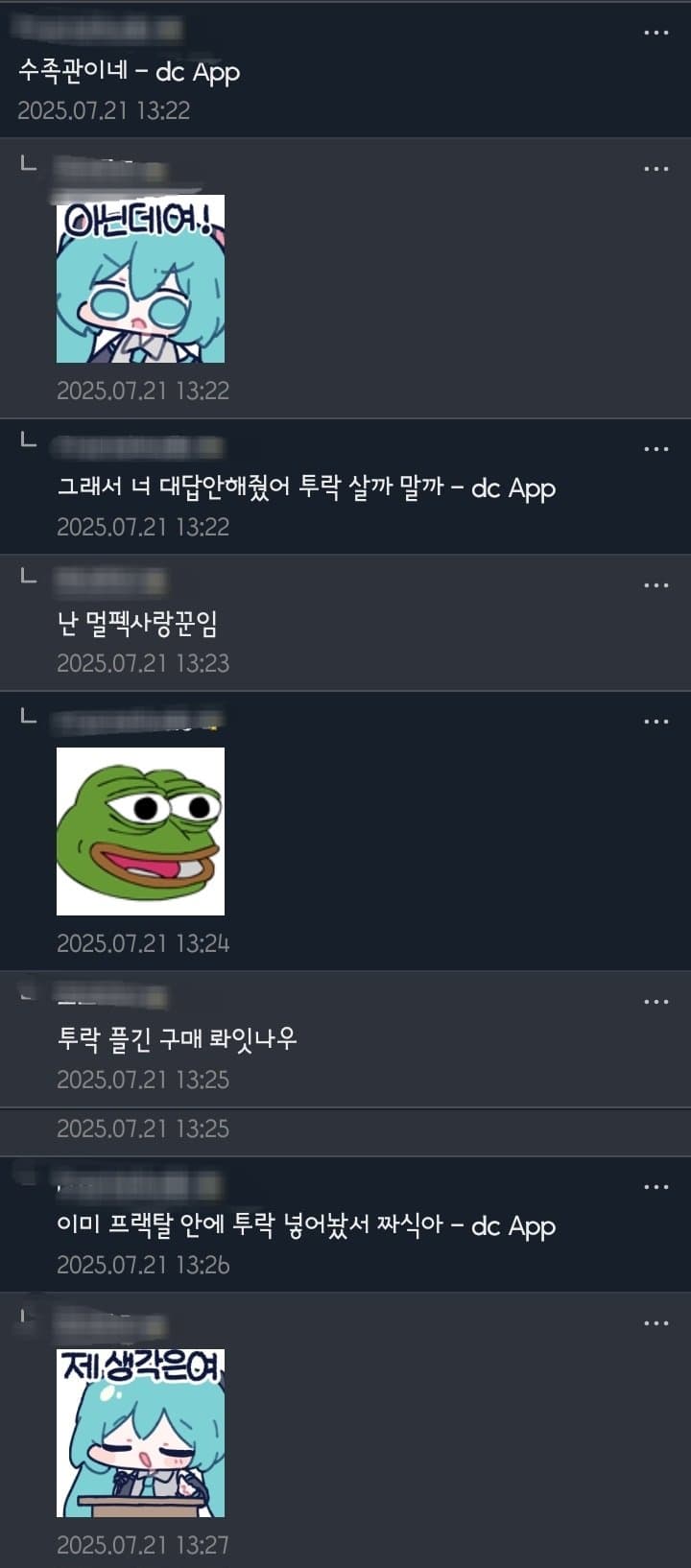Image resolution: width=691 pixels, height=1568 pixels.
Task: Open overflow menu on the 투락 살까 말까 reply
Action: [656, 449]
